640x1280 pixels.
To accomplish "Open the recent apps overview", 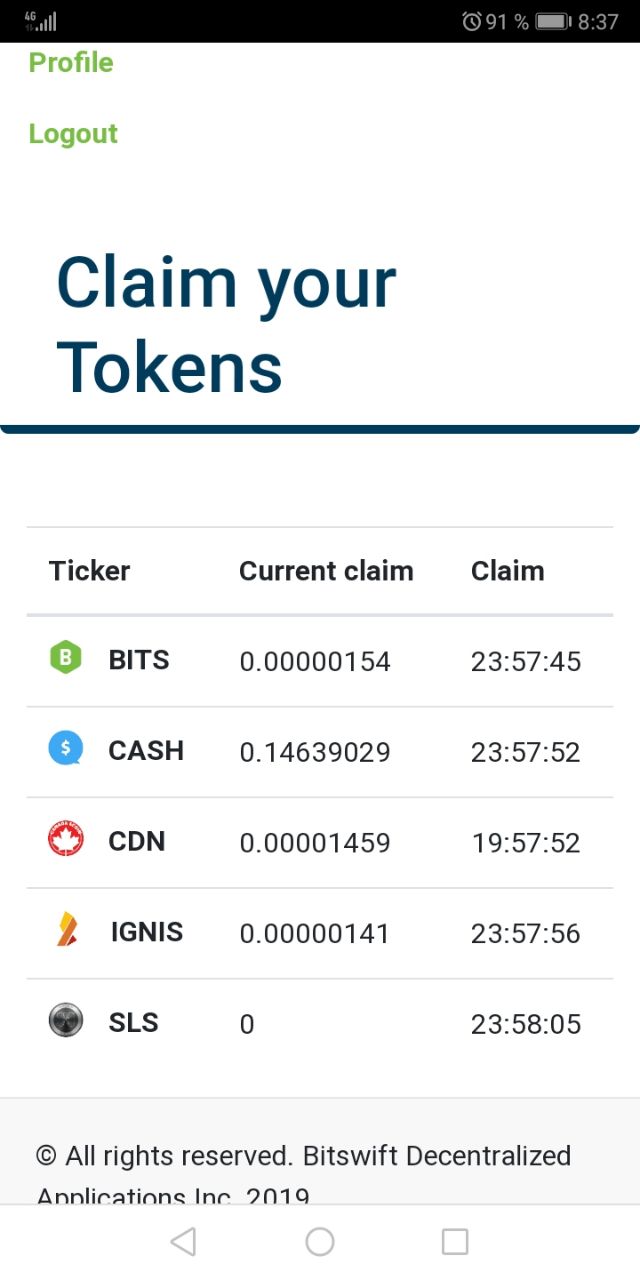I will tap(455, 1242).
